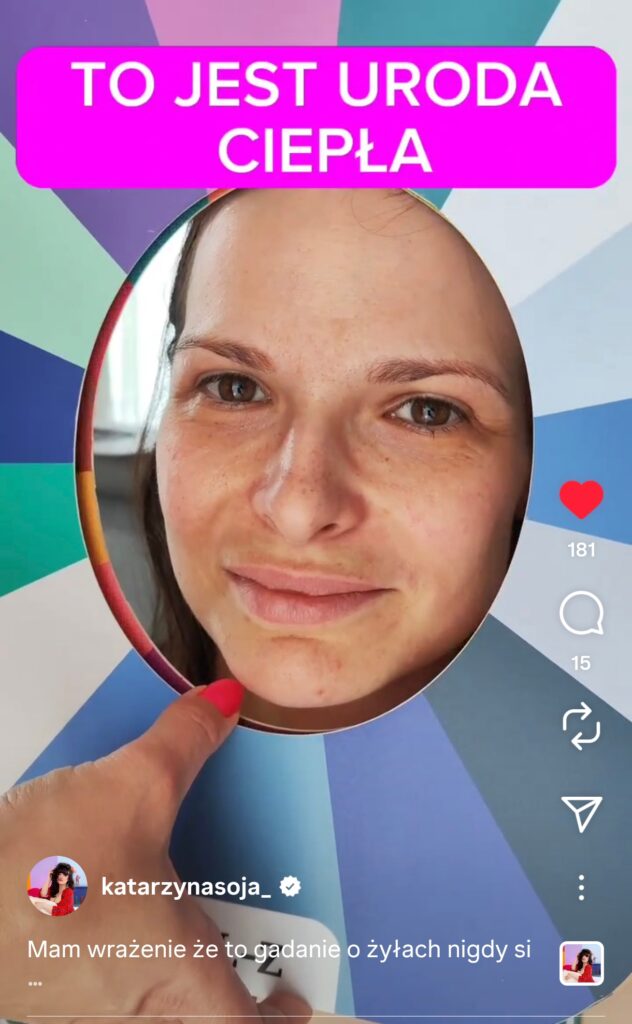Tap katarzynasoja_ profile picture
This screenshot has width=632, height=1024.
coord(57,887)
